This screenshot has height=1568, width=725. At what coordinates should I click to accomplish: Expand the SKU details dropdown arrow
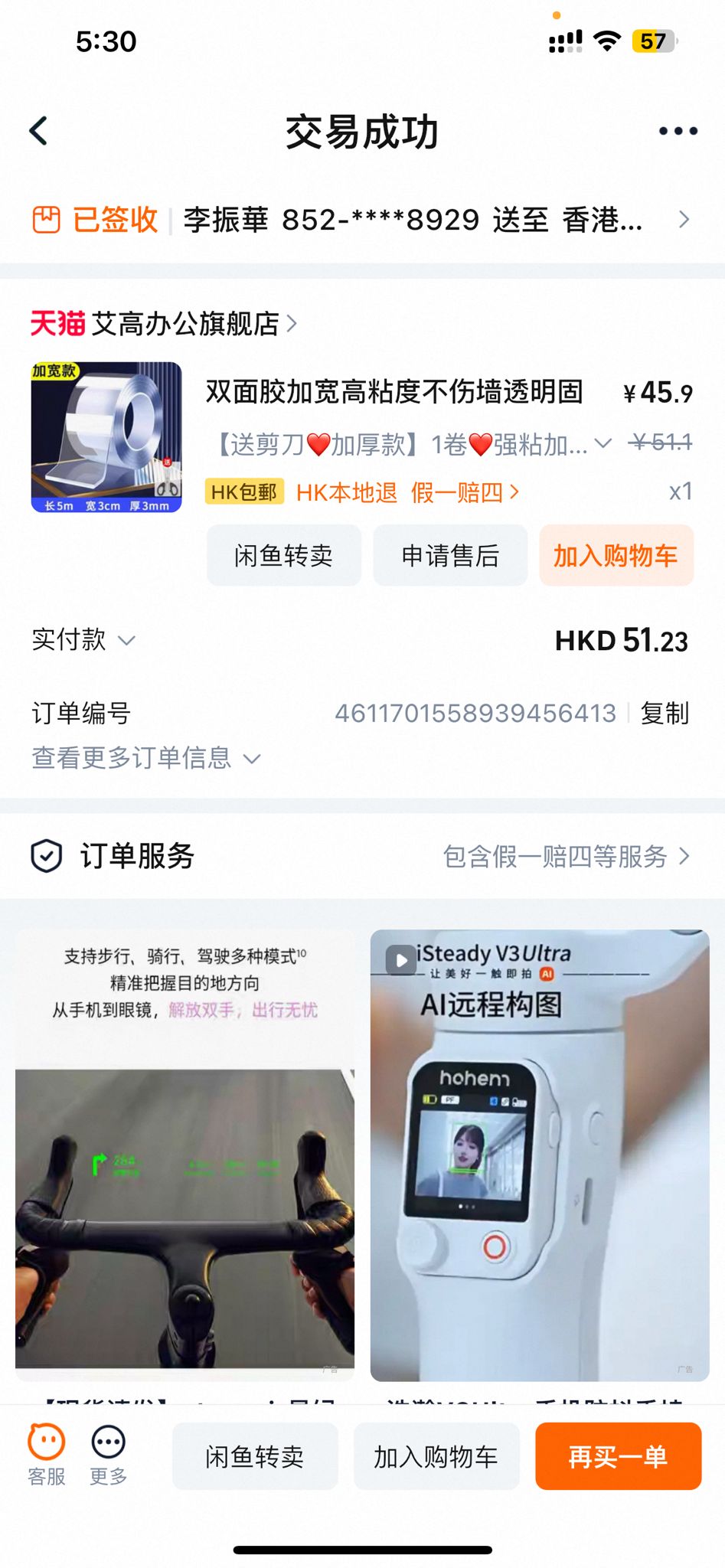point(604,443)
